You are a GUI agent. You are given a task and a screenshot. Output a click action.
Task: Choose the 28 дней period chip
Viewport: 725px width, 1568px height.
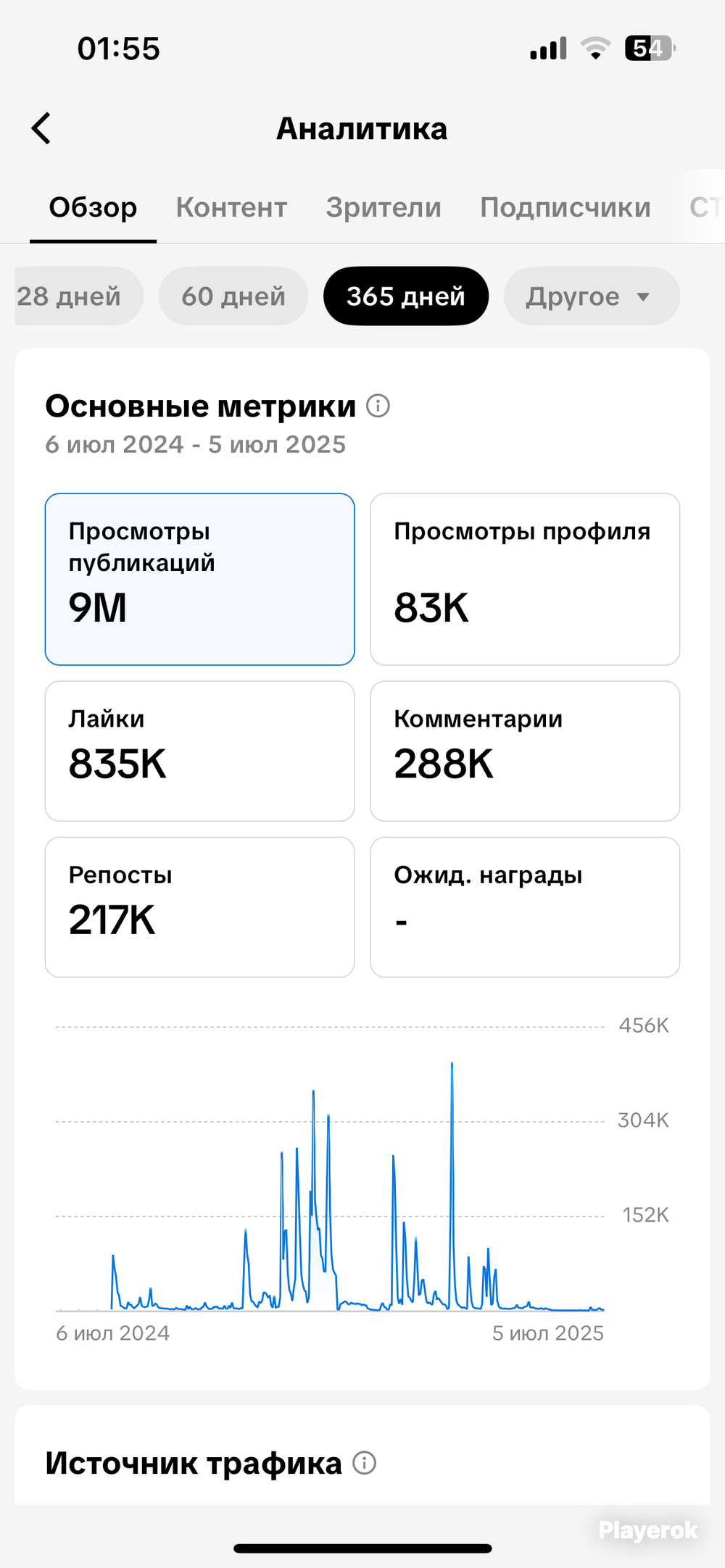pyautogui.click(x=78, y=296)
